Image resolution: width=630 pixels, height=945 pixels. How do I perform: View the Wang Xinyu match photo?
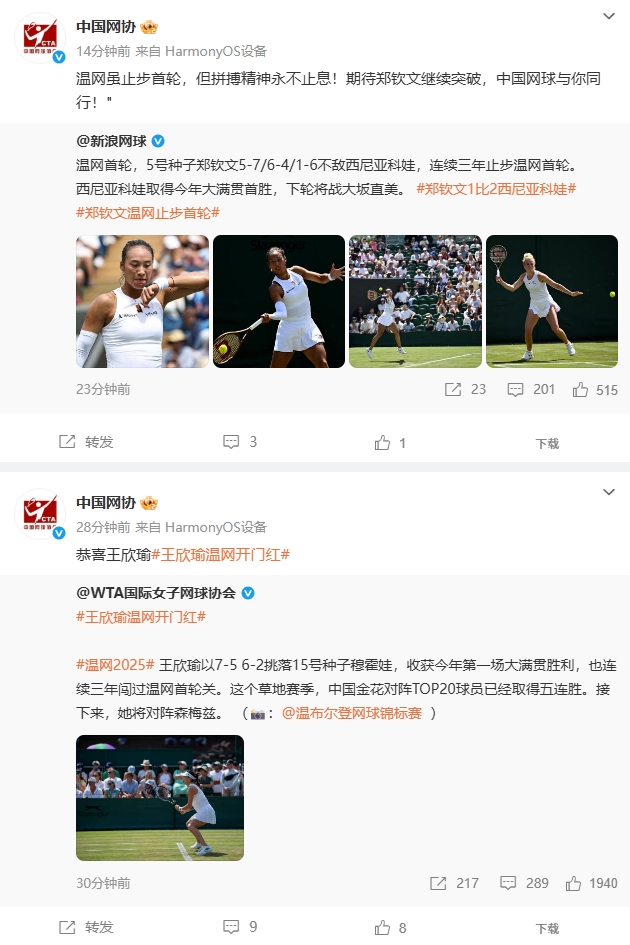[160, 797]
